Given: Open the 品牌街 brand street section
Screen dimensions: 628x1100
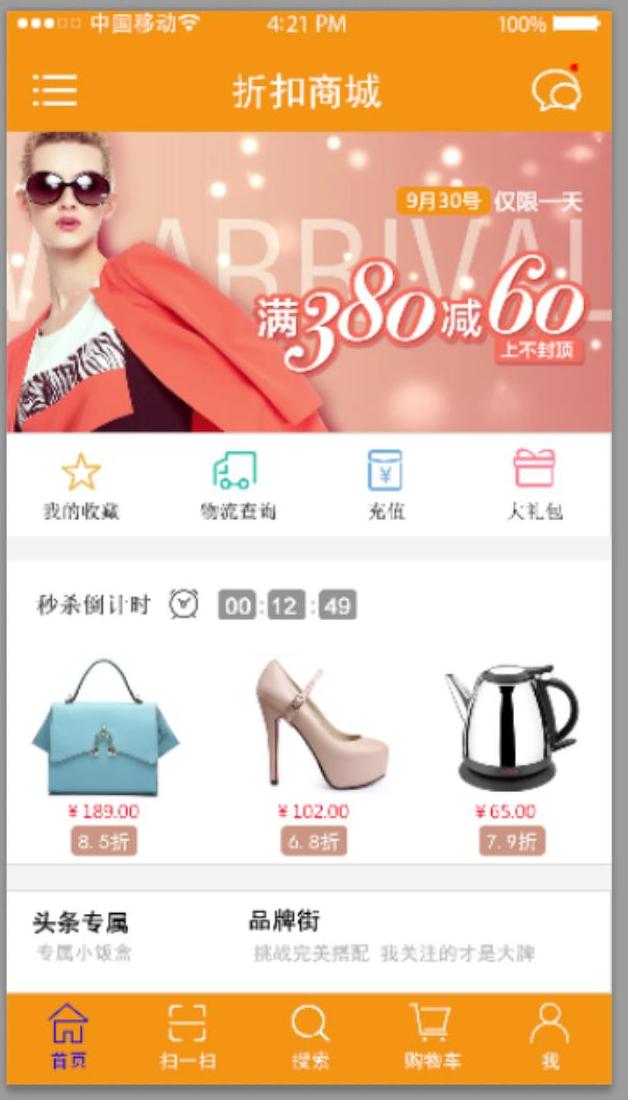Looking at the screenshot, I should (x=392, y=936).
